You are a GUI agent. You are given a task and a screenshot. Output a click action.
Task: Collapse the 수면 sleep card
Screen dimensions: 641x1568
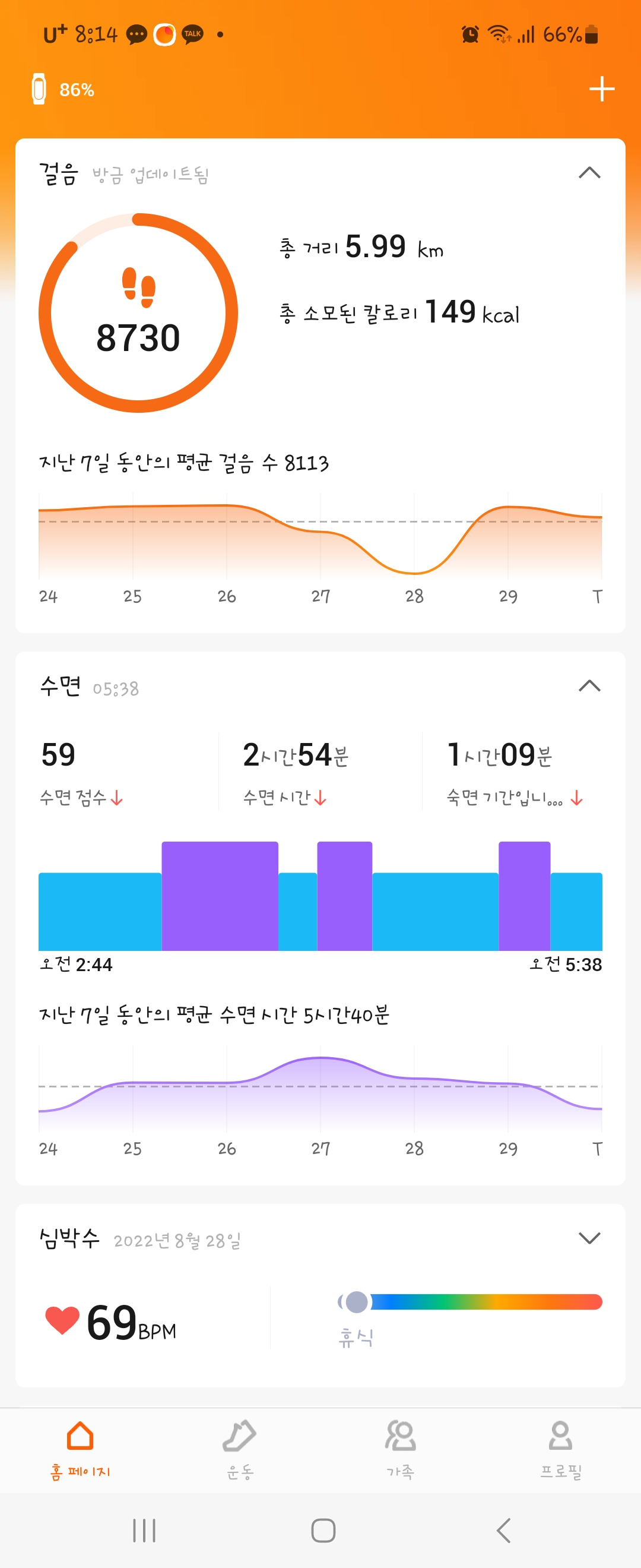589,687
